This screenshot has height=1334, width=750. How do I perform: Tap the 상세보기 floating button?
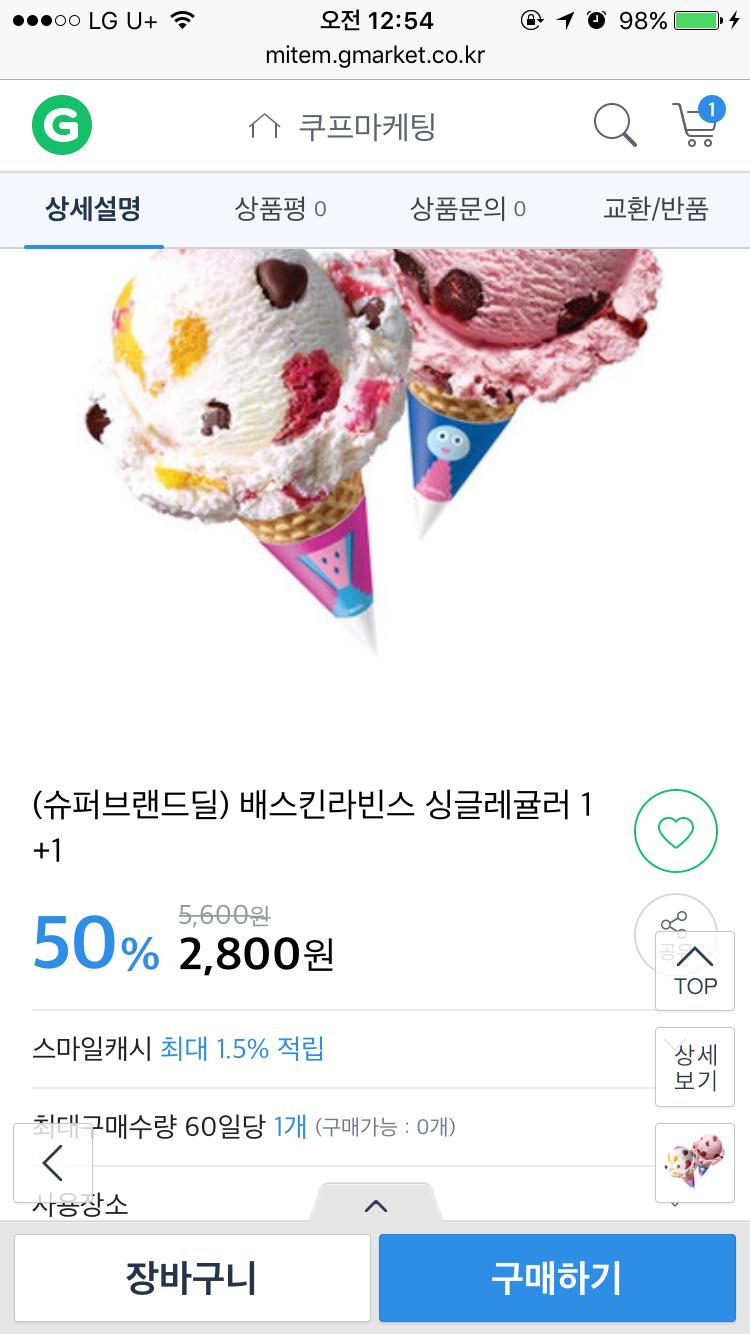(x=695, y=1067)
